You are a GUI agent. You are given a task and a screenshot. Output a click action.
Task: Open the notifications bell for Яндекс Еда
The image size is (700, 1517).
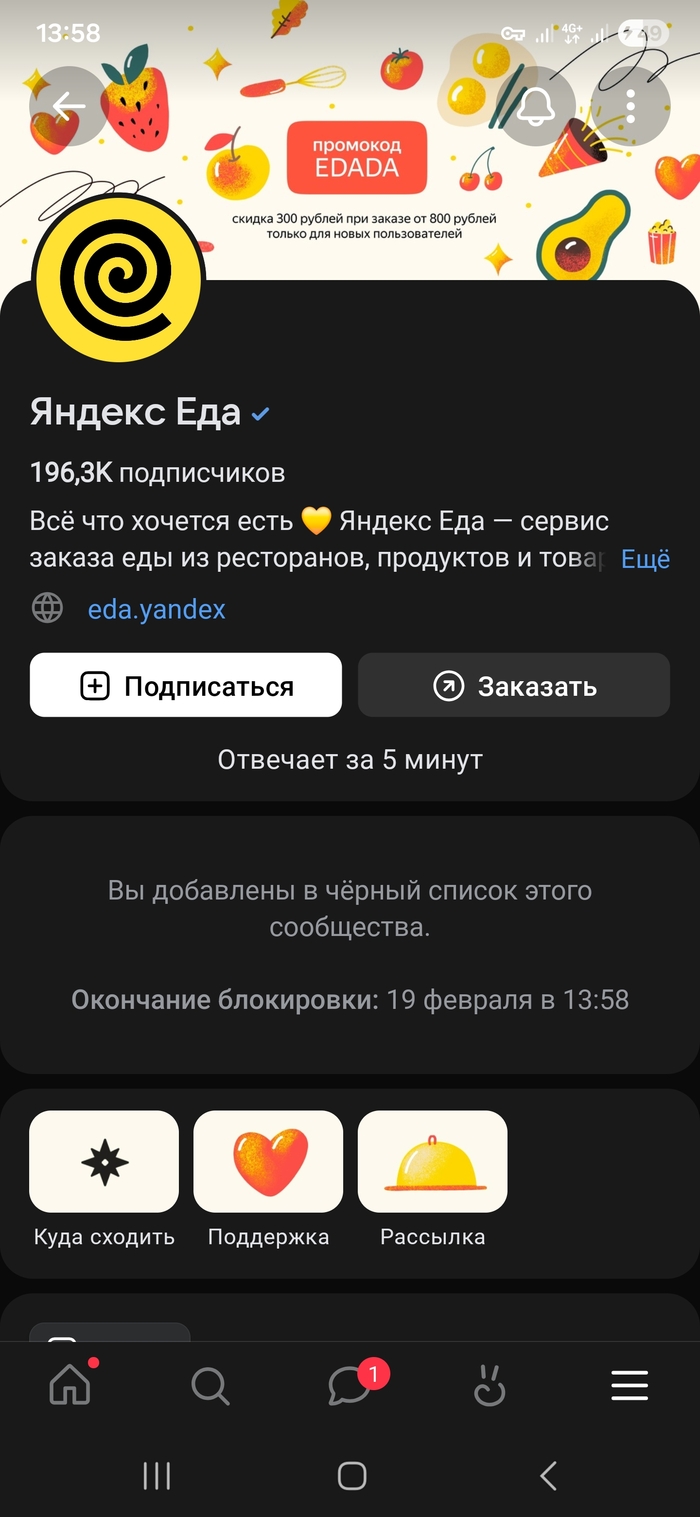pyautogui.click(x=536, y=107)
